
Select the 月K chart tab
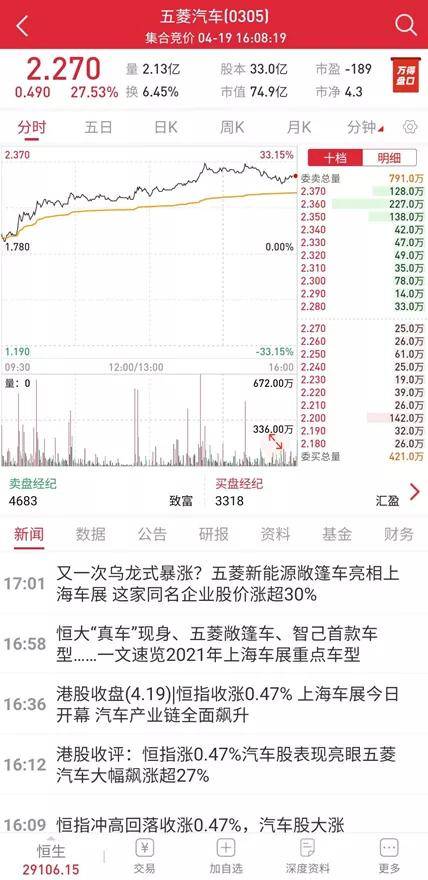coord(298,127)
